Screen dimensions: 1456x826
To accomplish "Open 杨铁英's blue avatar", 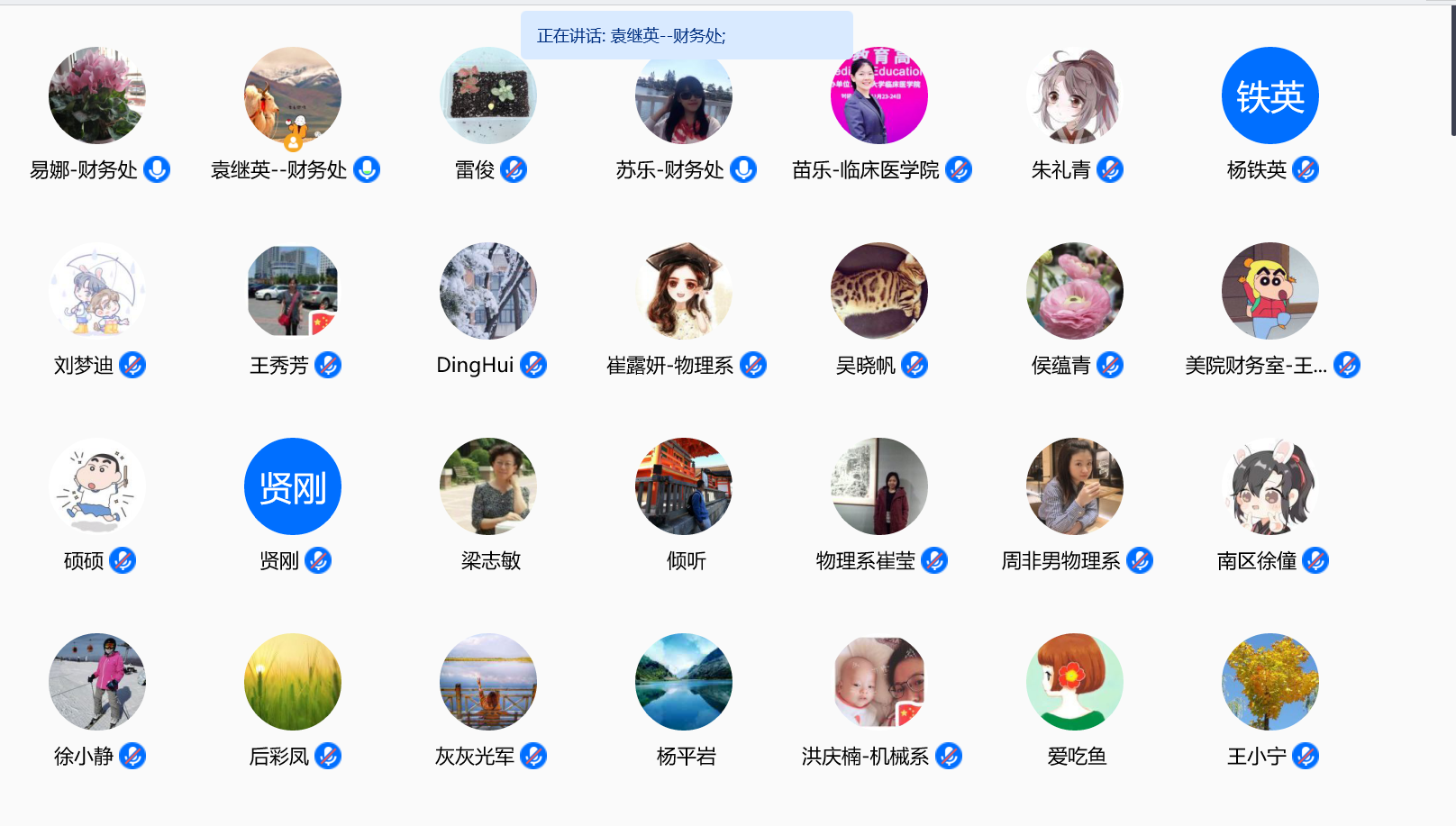I will [x=1270, y=95].
